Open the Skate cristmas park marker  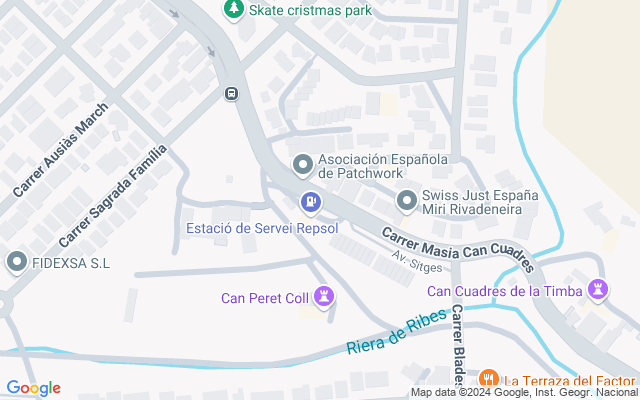click(x=233, y=10)
